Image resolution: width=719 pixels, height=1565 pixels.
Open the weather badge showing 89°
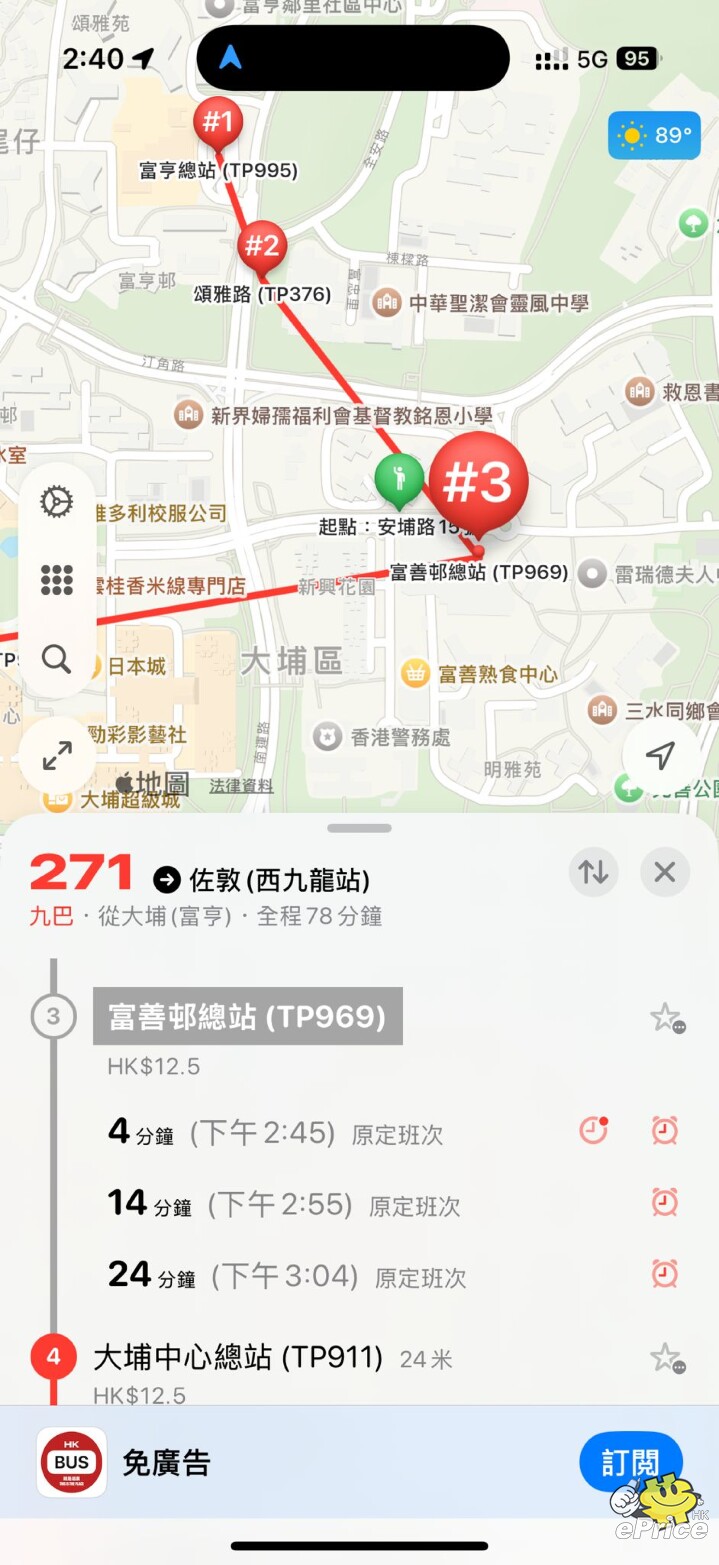pos(653,135)
